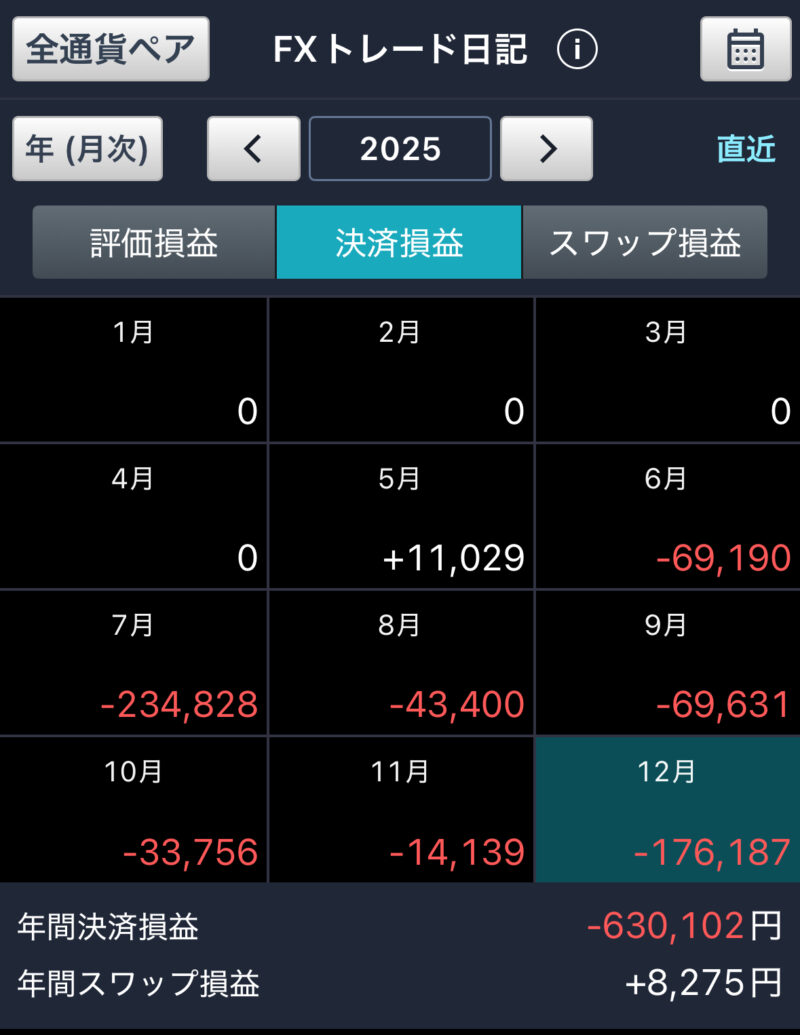Select the 9月 monthly cell

click(667, 663)
